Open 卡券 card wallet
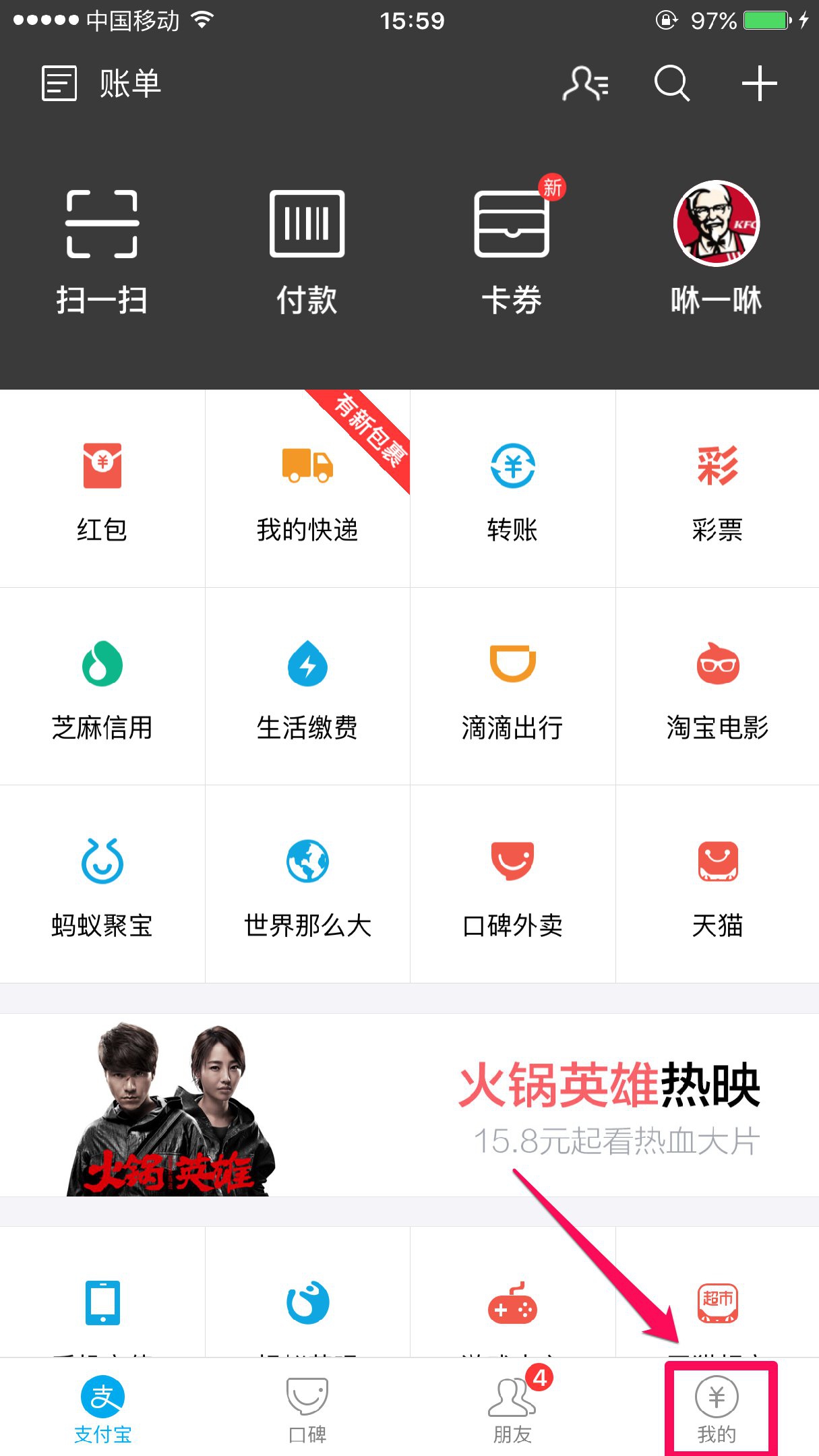Image resolution: width=819 pixels, height=1456 pixels. click(x=512, y=251)
